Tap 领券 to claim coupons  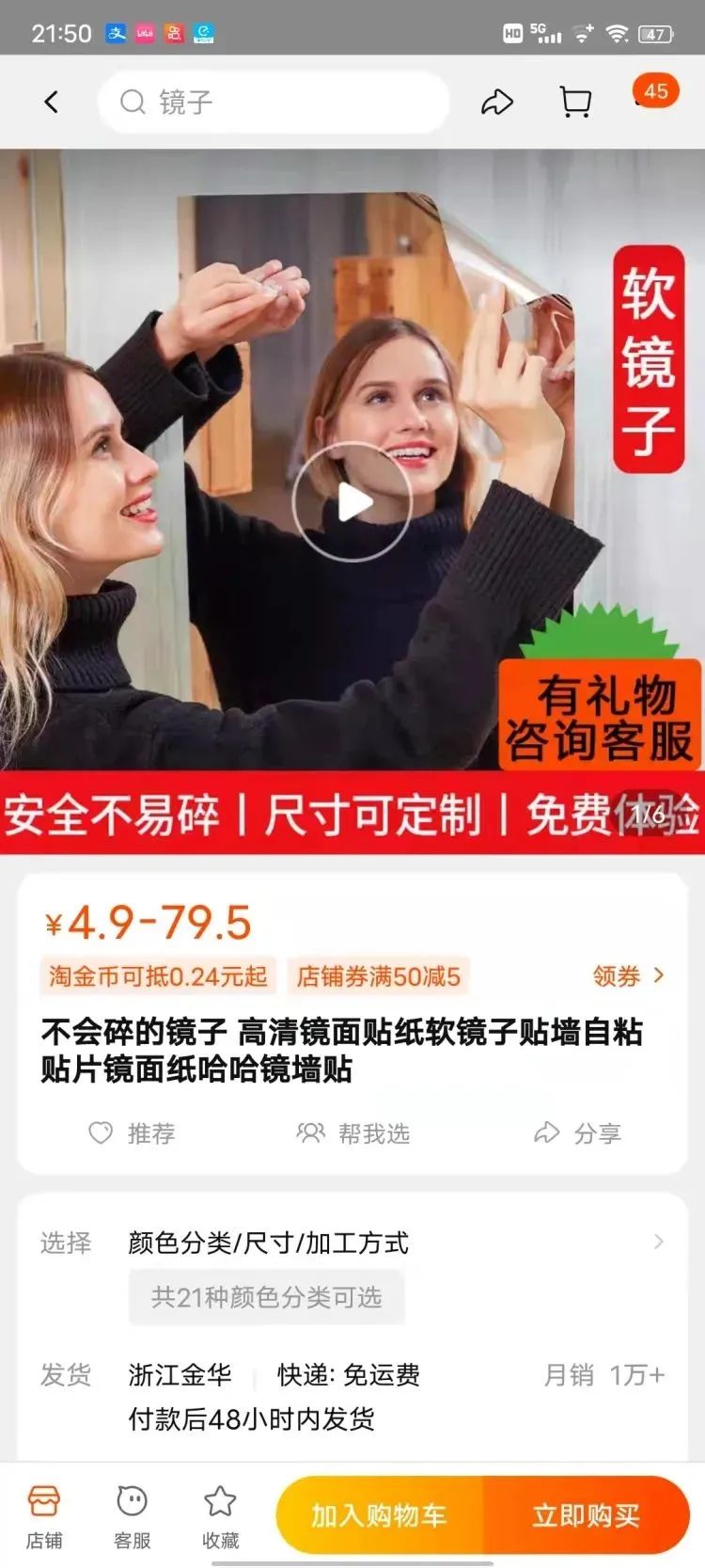(628, 975)
